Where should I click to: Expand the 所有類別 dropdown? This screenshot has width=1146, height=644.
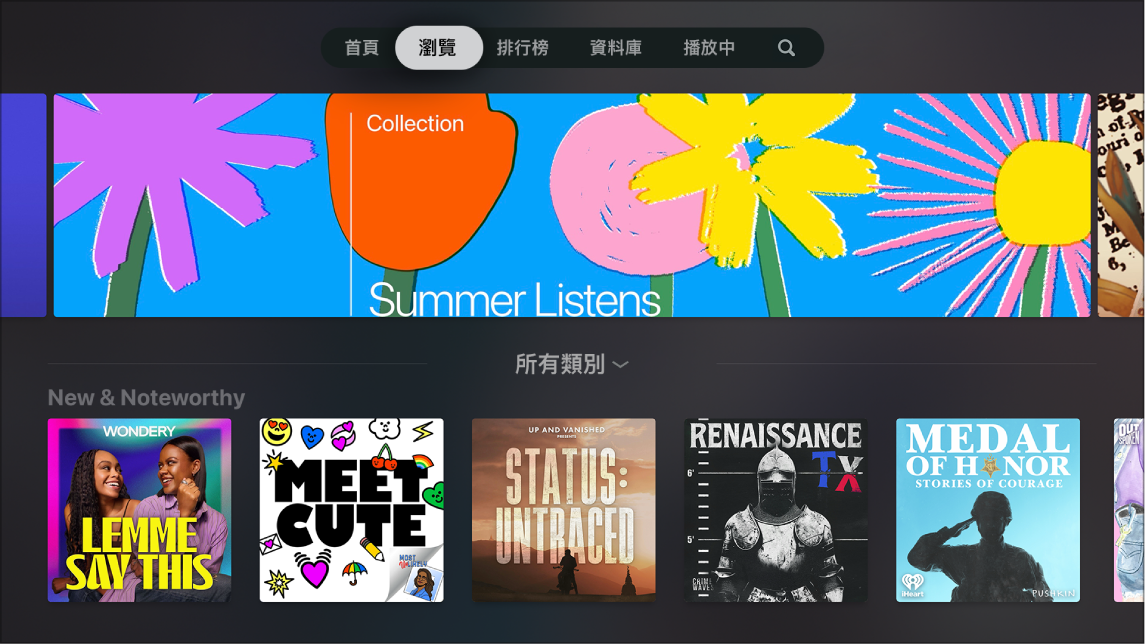tap(571, 365)
